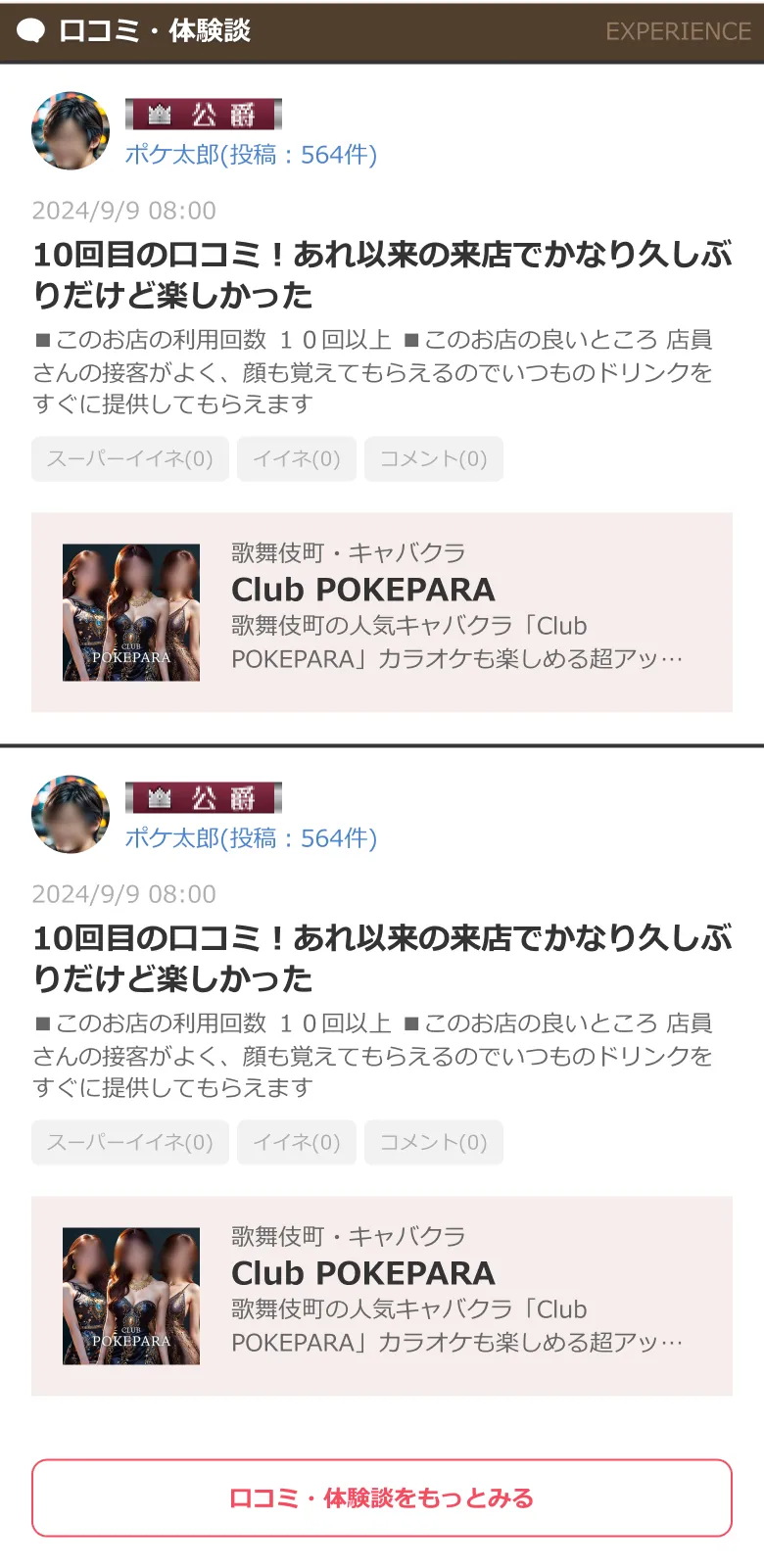Screen dimensions: 764x1568
Task: Open コメント(0) on the first review
Action: (x=433, y=458)
